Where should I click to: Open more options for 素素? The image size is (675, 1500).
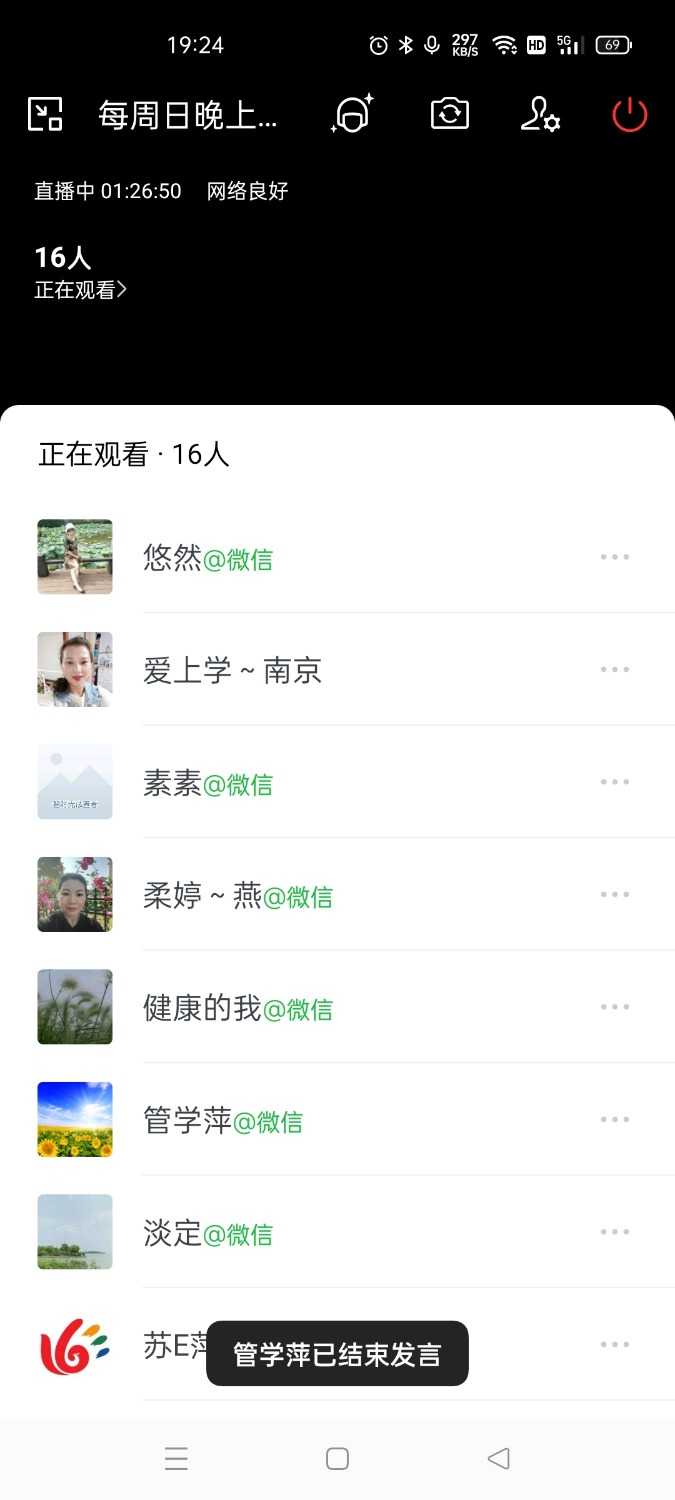point(615,782)
